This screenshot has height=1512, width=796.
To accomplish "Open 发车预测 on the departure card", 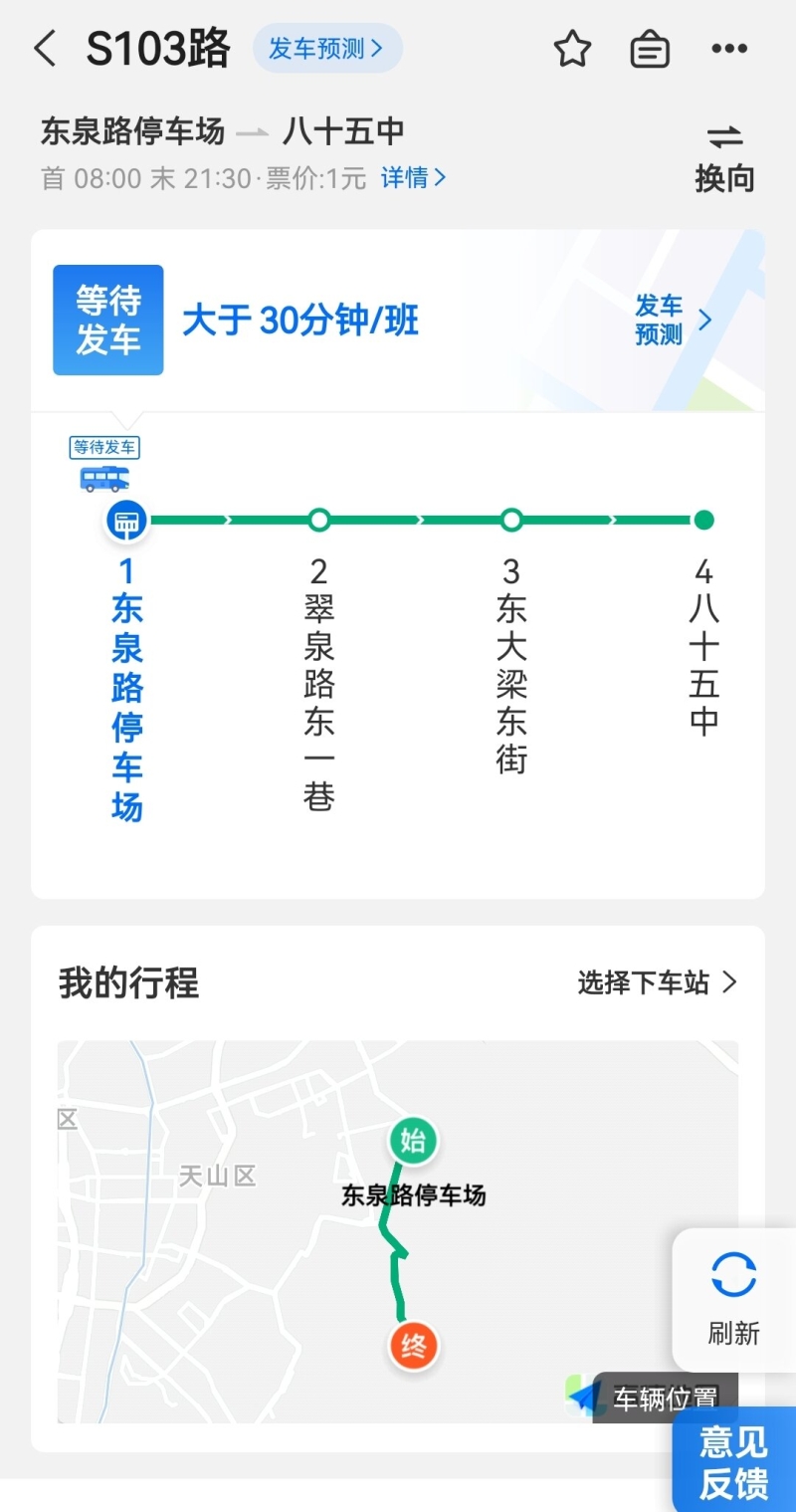I will 673,320.
